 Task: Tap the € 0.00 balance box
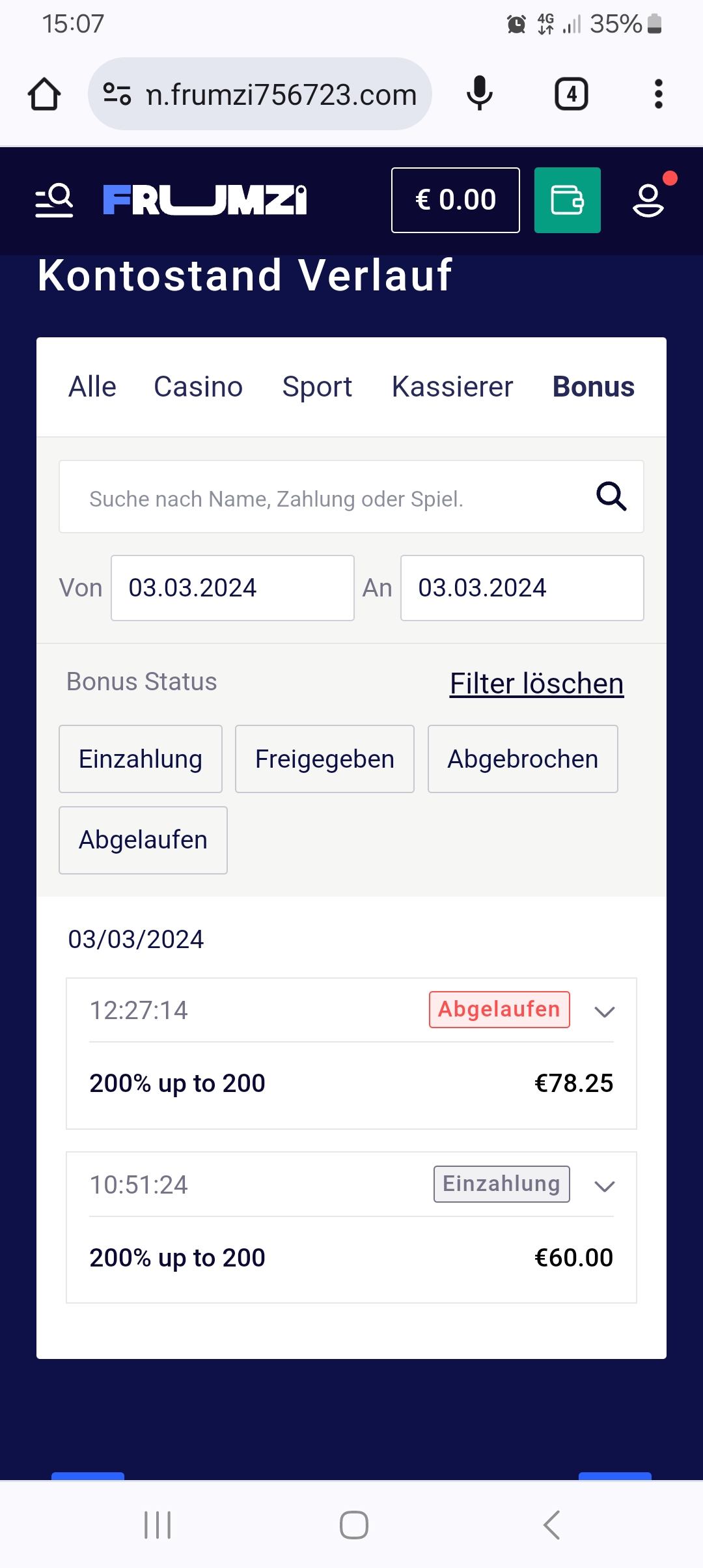point(455,200)
